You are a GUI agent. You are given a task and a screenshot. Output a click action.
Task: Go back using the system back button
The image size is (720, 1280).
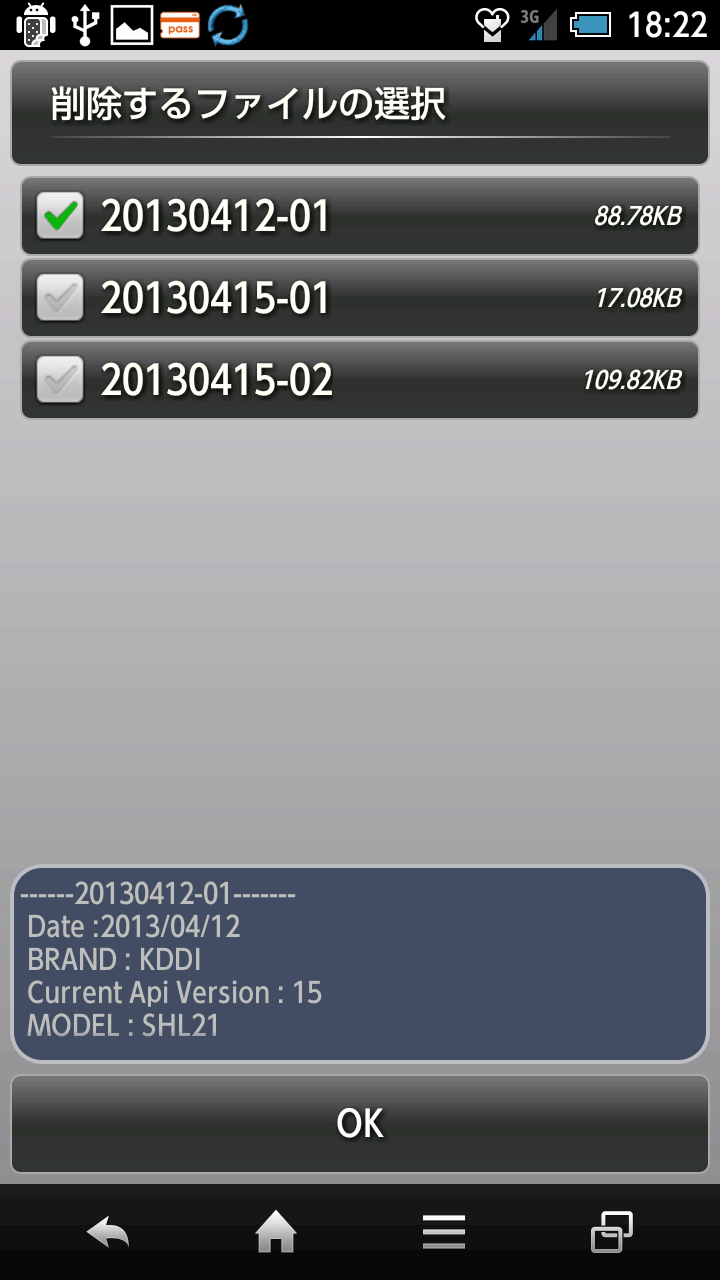tap(108, 1232)
